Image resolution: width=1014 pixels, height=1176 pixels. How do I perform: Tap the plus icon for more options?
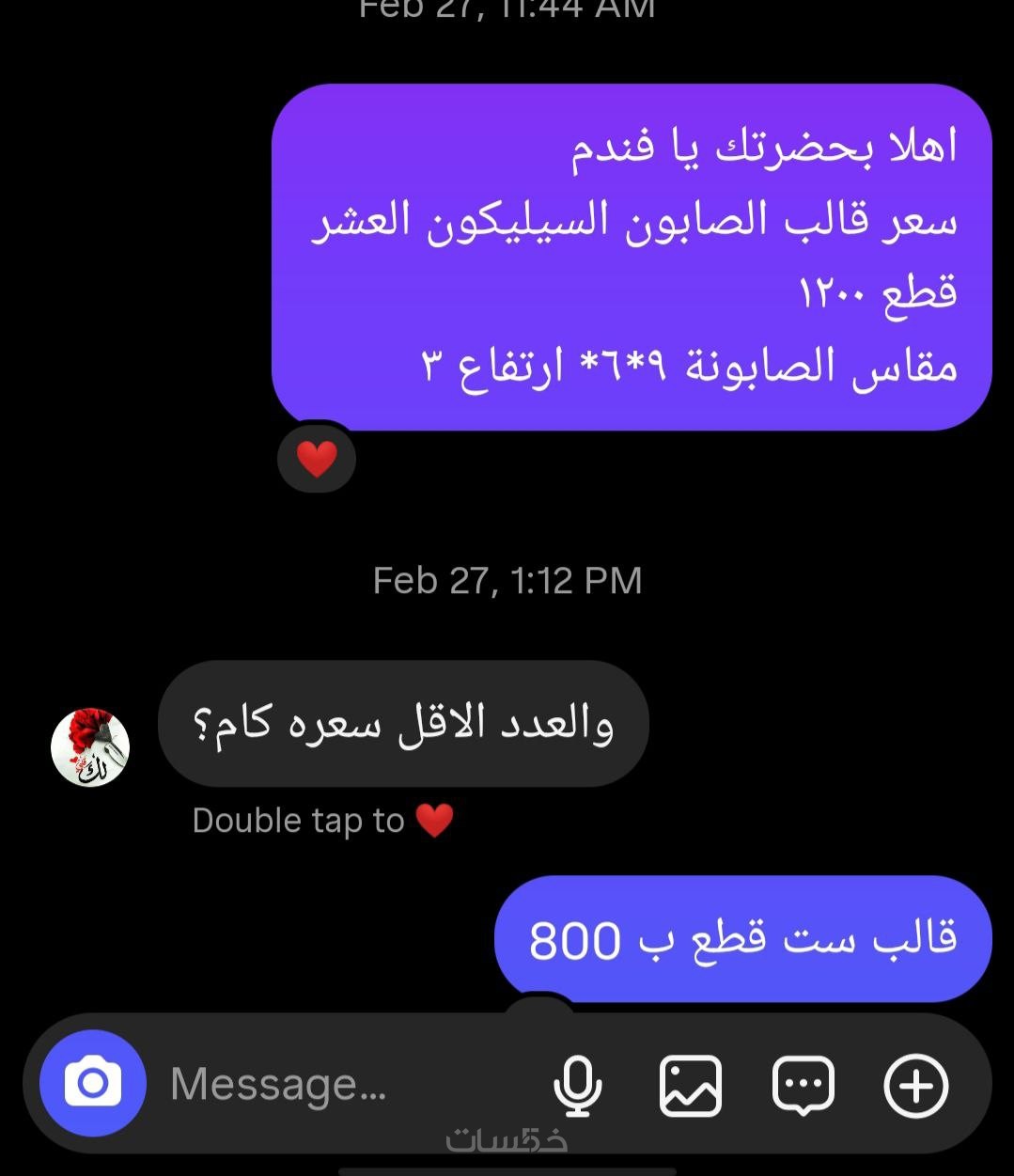[x=915, y=1086]
